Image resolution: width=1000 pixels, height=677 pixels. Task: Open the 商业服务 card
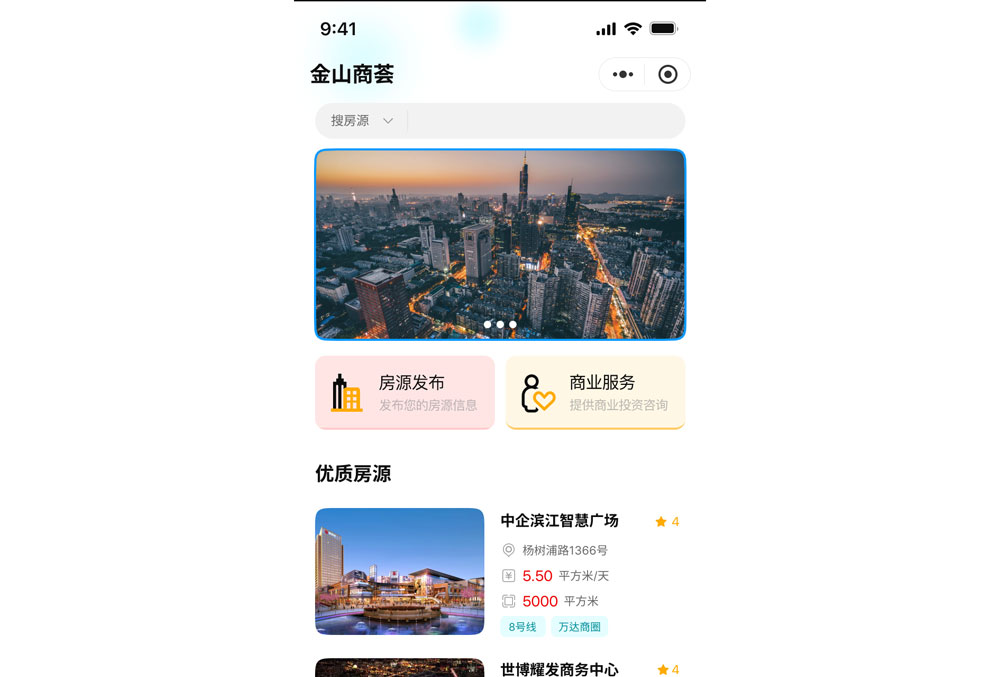click(x=595, y=392)
